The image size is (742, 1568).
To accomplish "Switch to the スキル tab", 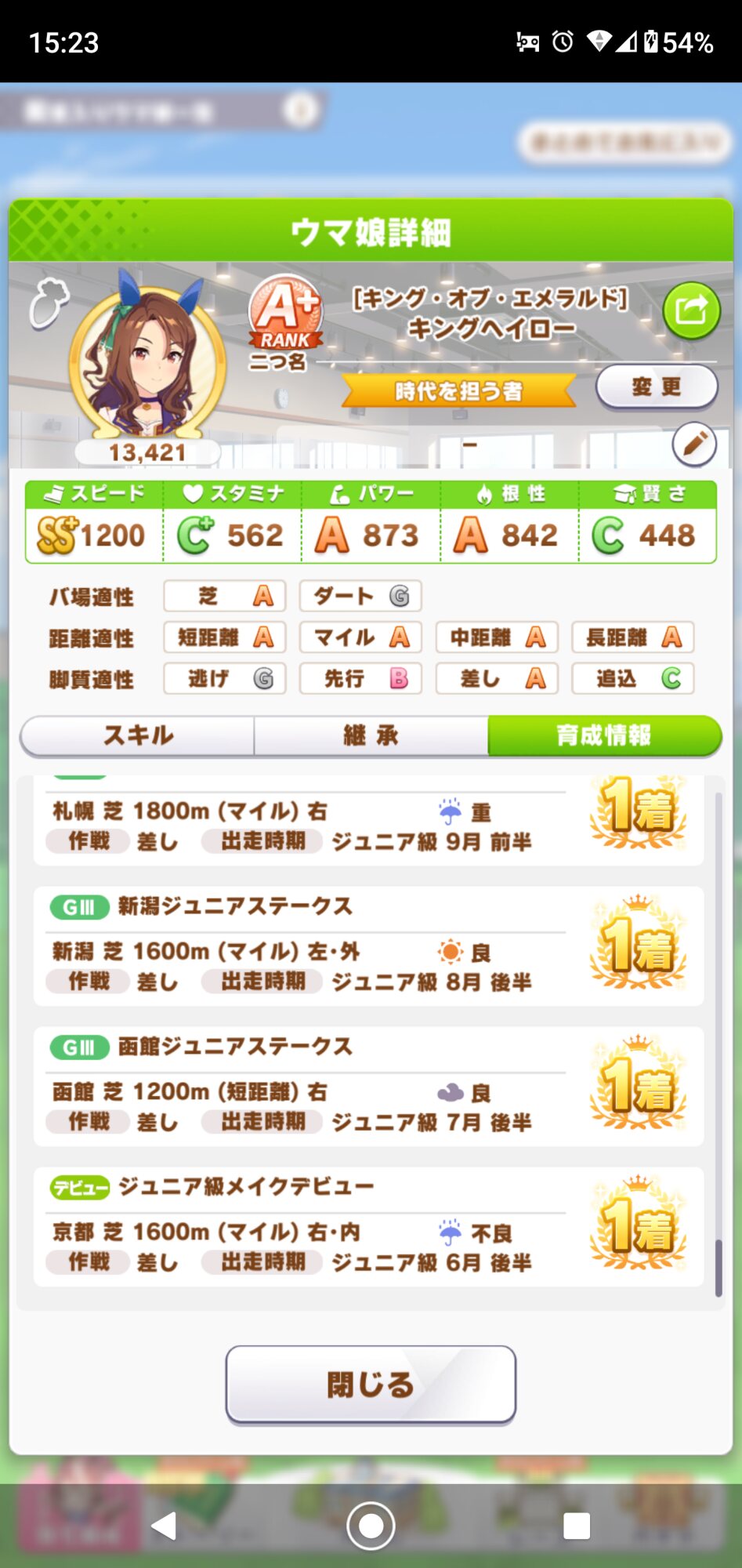I will (x=138, y=735).
